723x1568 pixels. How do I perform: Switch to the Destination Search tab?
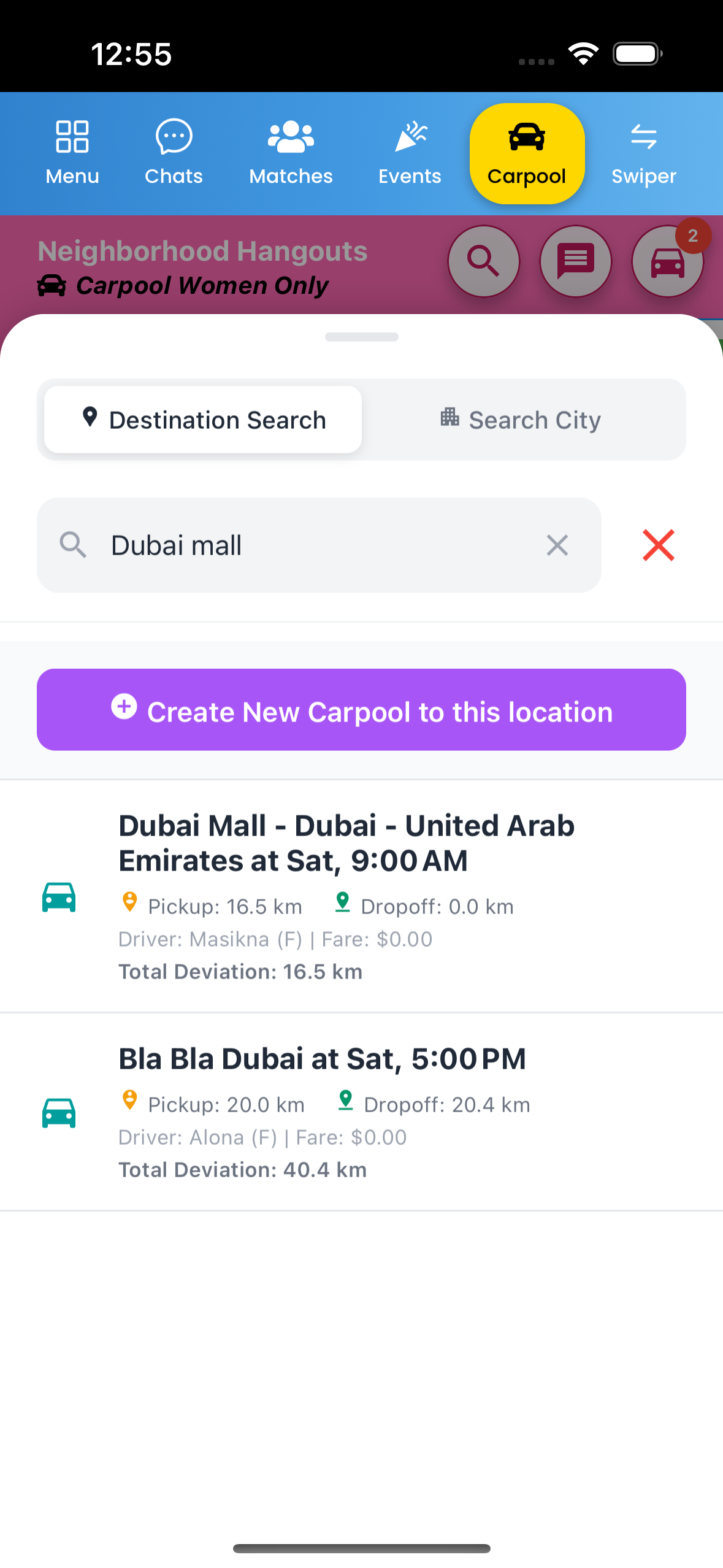coord(201,419)
